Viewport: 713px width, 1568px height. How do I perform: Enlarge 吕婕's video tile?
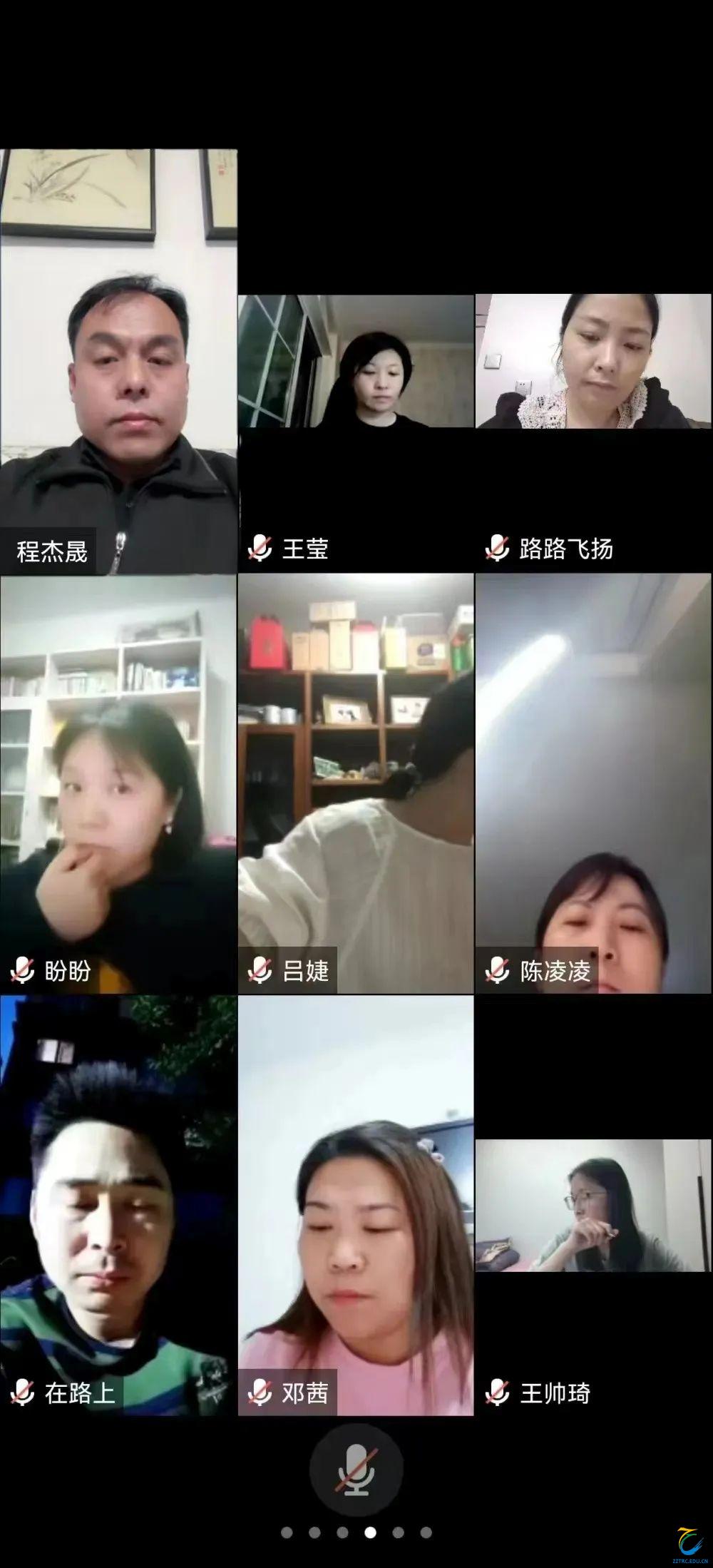point(356,784)
